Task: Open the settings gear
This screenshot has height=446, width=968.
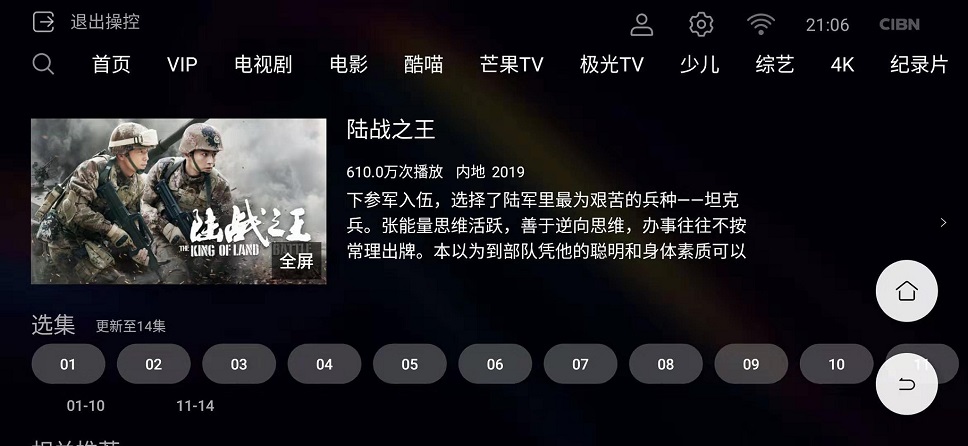Action: pyautogui.click(x=701, y=24)
